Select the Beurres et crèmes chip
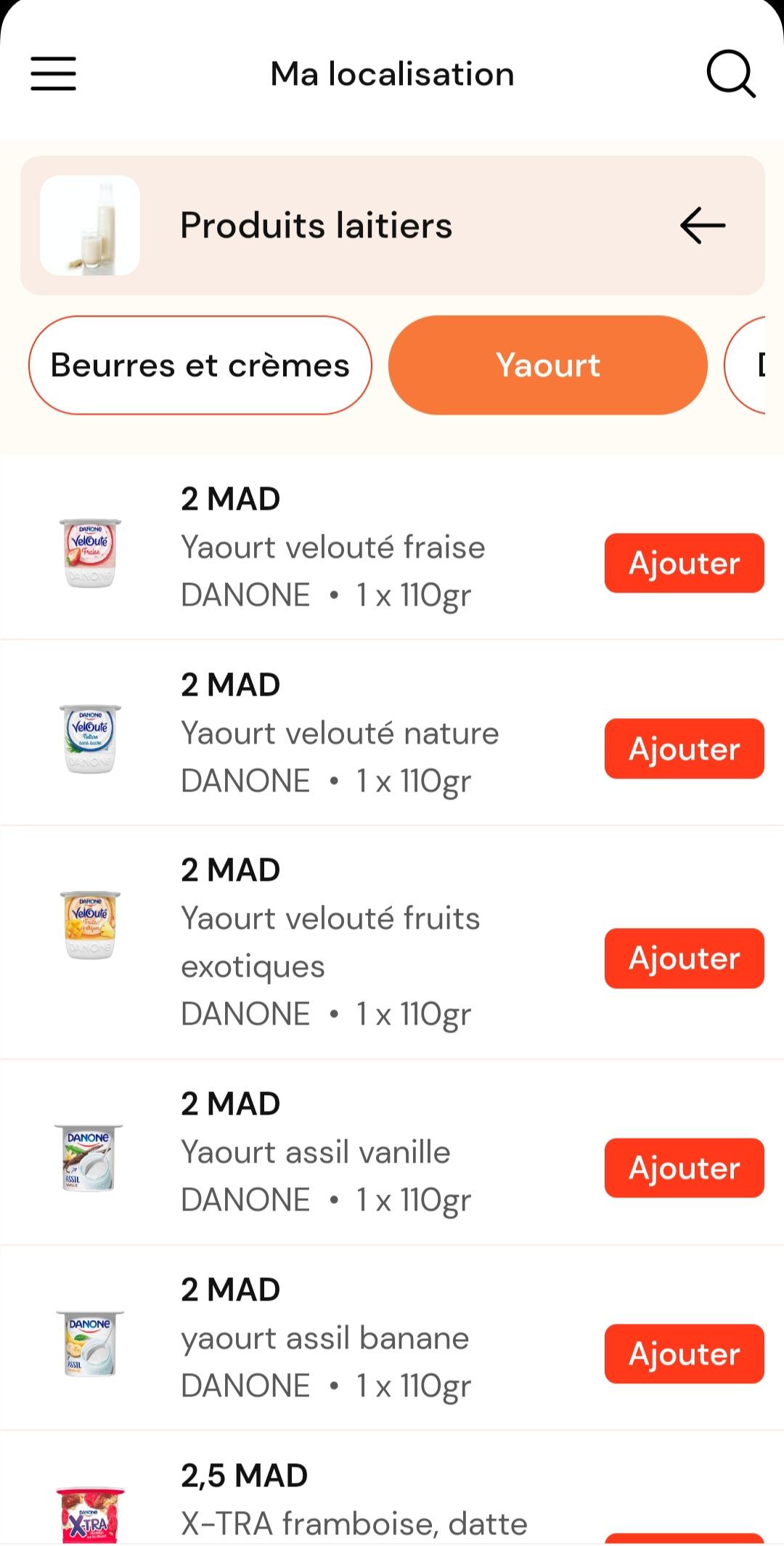Viewport: 784px width, 1546px height. (200, 365)
